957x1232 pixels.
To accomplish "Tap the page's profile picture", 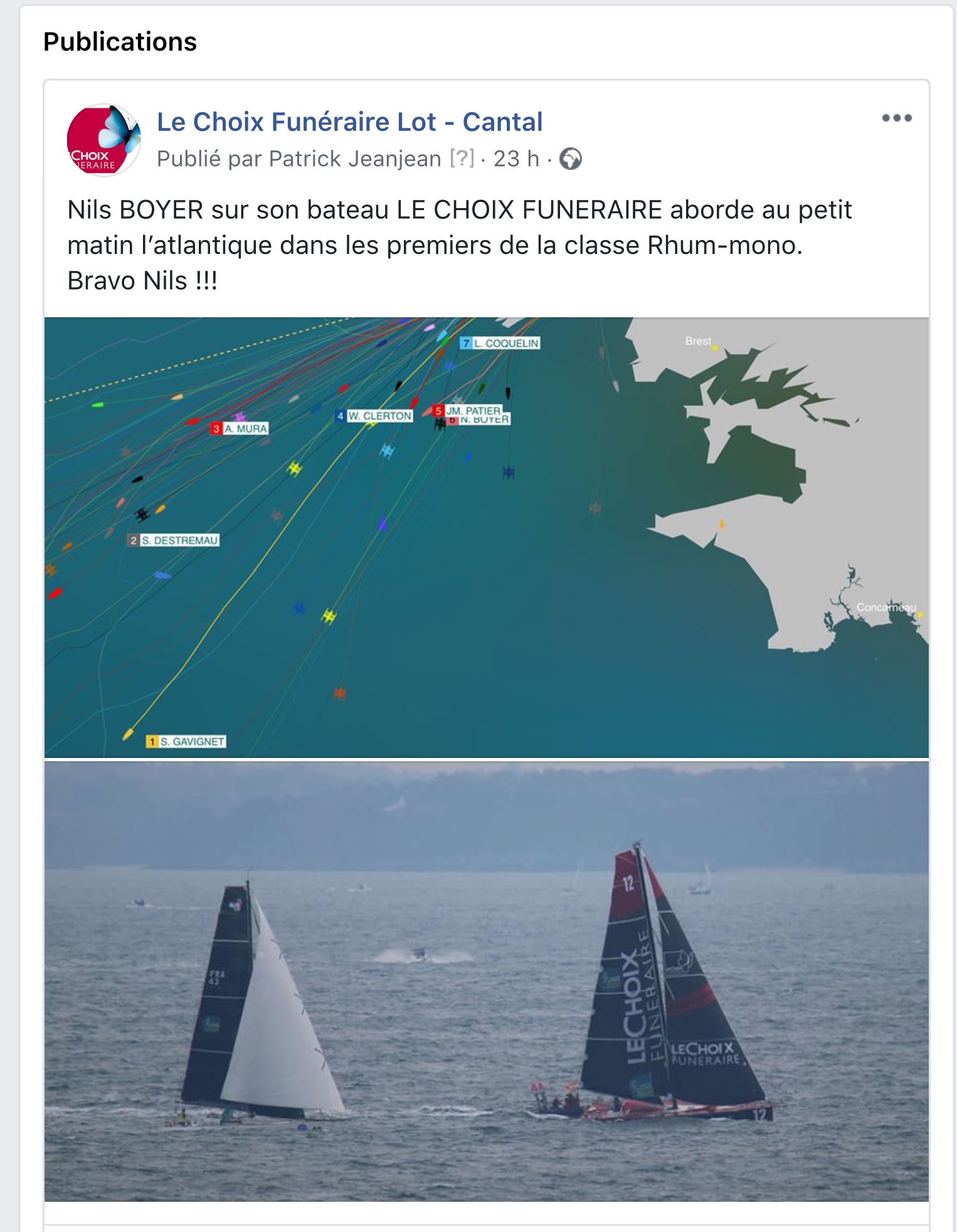I will click(103, 140).
